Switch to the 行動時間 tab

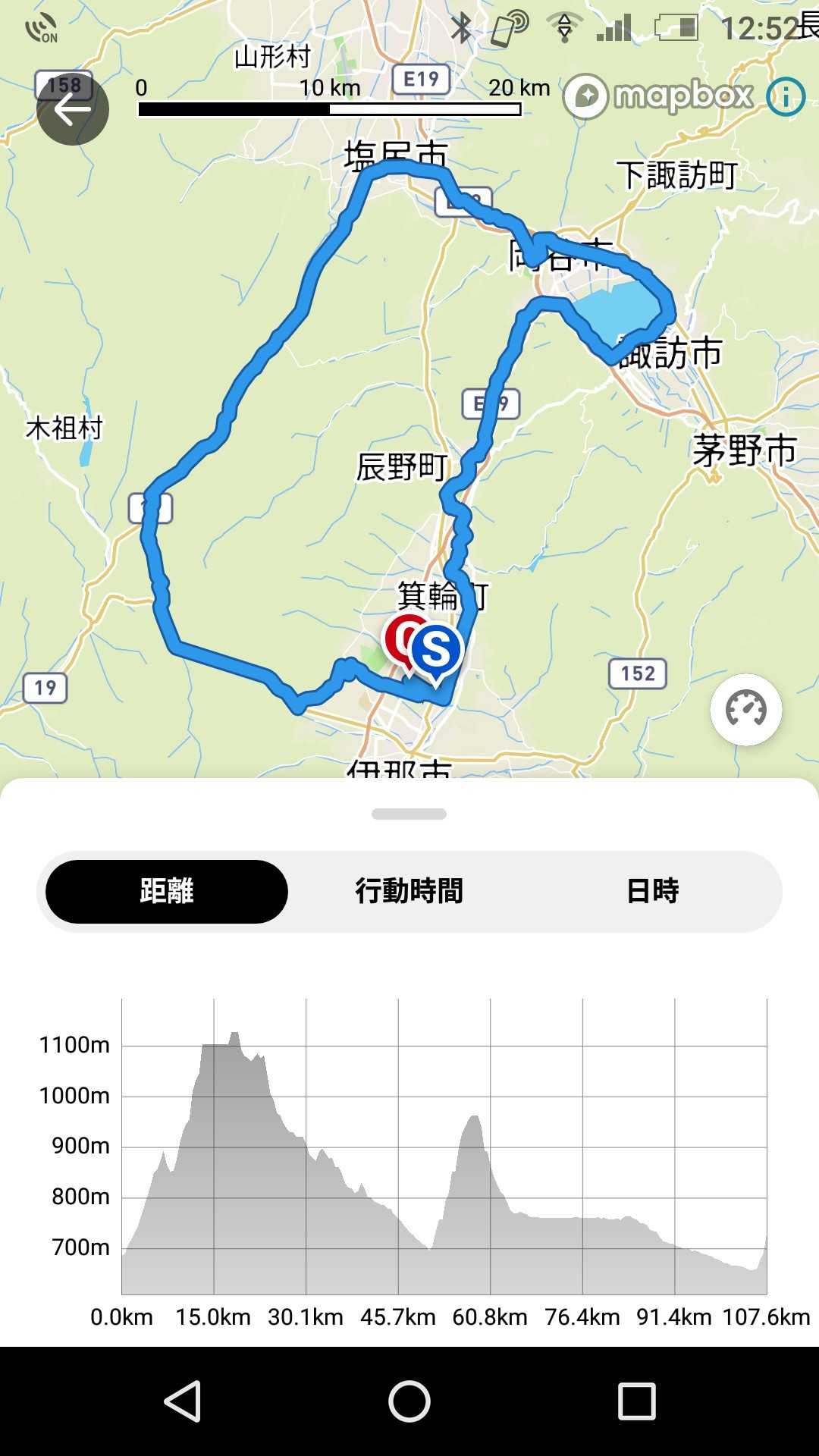tap(409, 891)
